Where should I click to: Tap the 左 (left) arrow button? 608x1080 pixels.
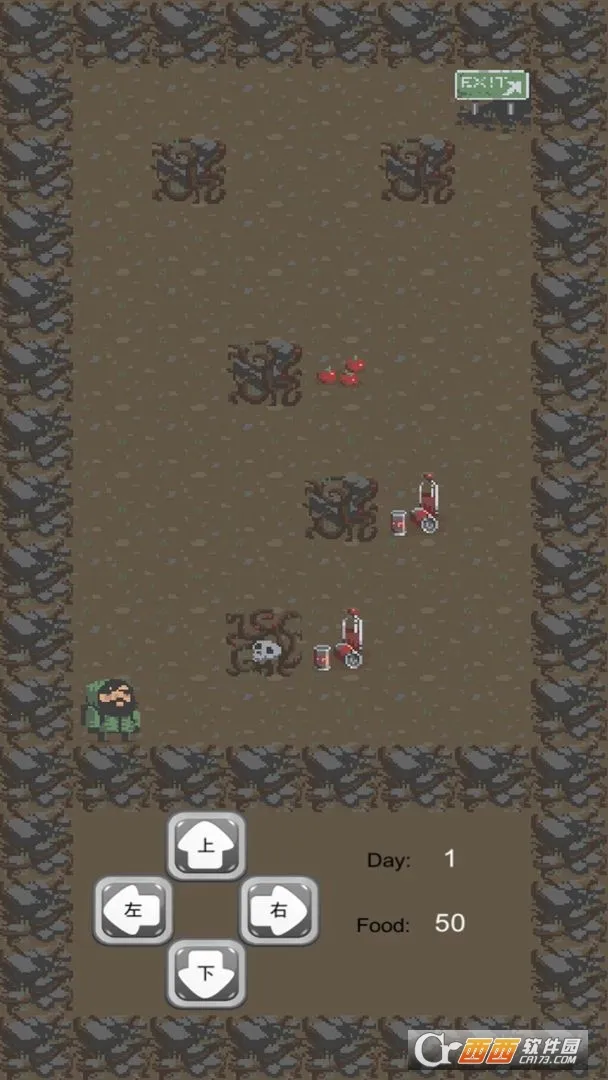(134, 910)
